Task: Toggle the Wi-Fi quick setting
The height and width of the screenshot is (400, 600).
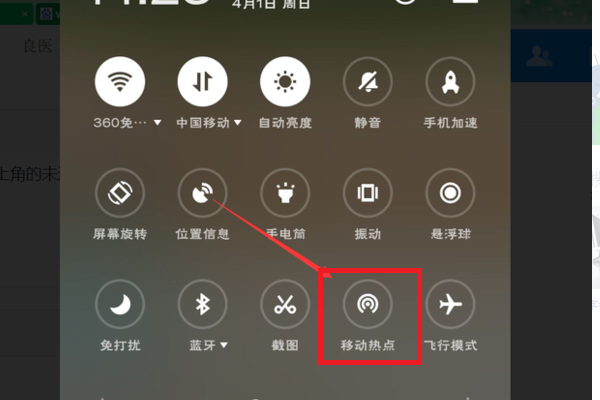Action: (x=119, y=82)
